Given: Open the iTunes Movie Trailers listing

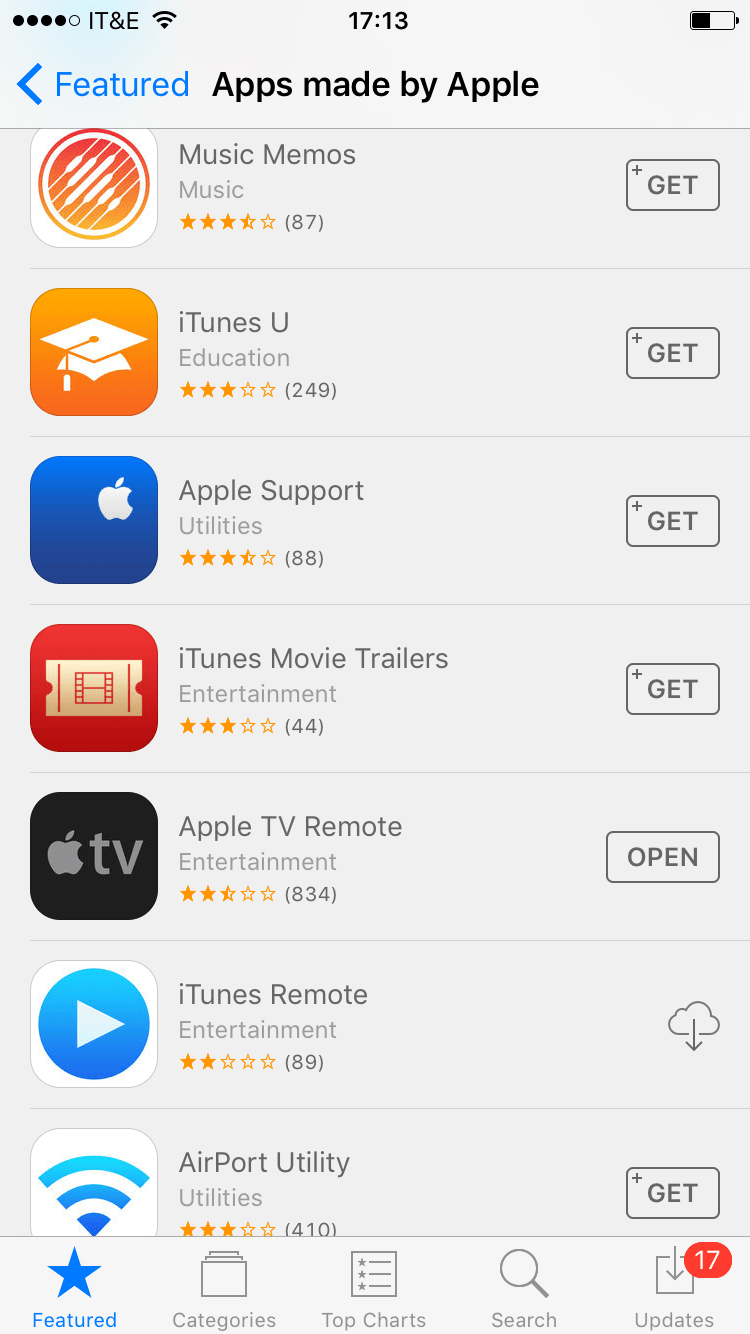Looking at the screenshot, I should 313,659.
